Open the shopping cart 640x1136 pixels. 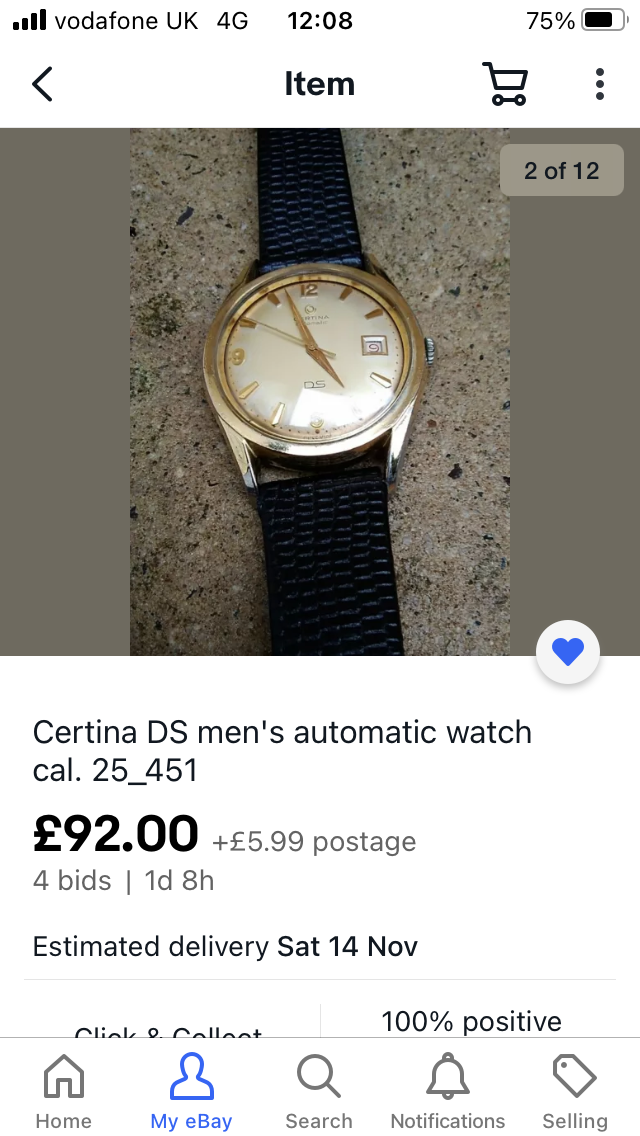[505, 84]
